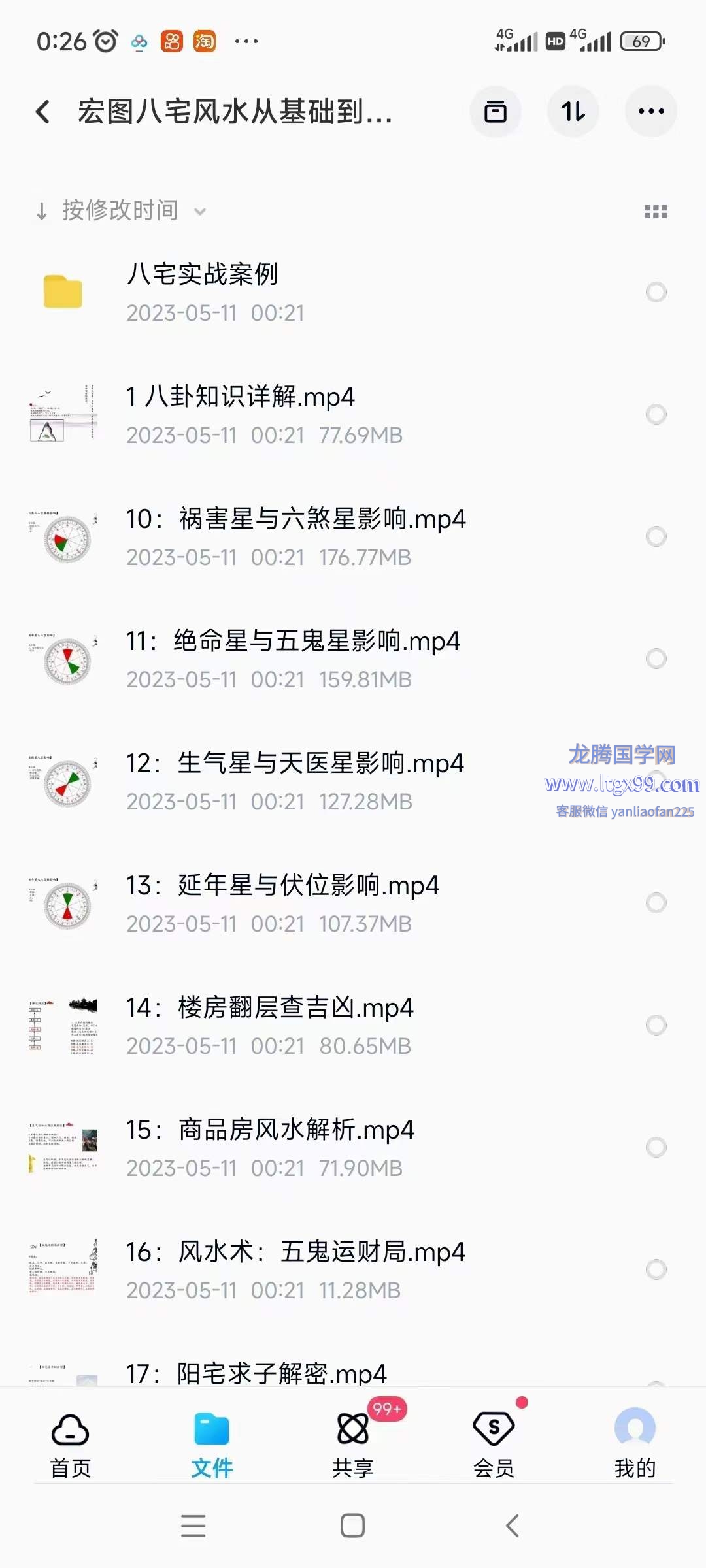Screen dimensions: 706x1568
Task: Select the checkbox for 10：祸害星与六煞星影响.mp4
Action: [x=656, y=536]
